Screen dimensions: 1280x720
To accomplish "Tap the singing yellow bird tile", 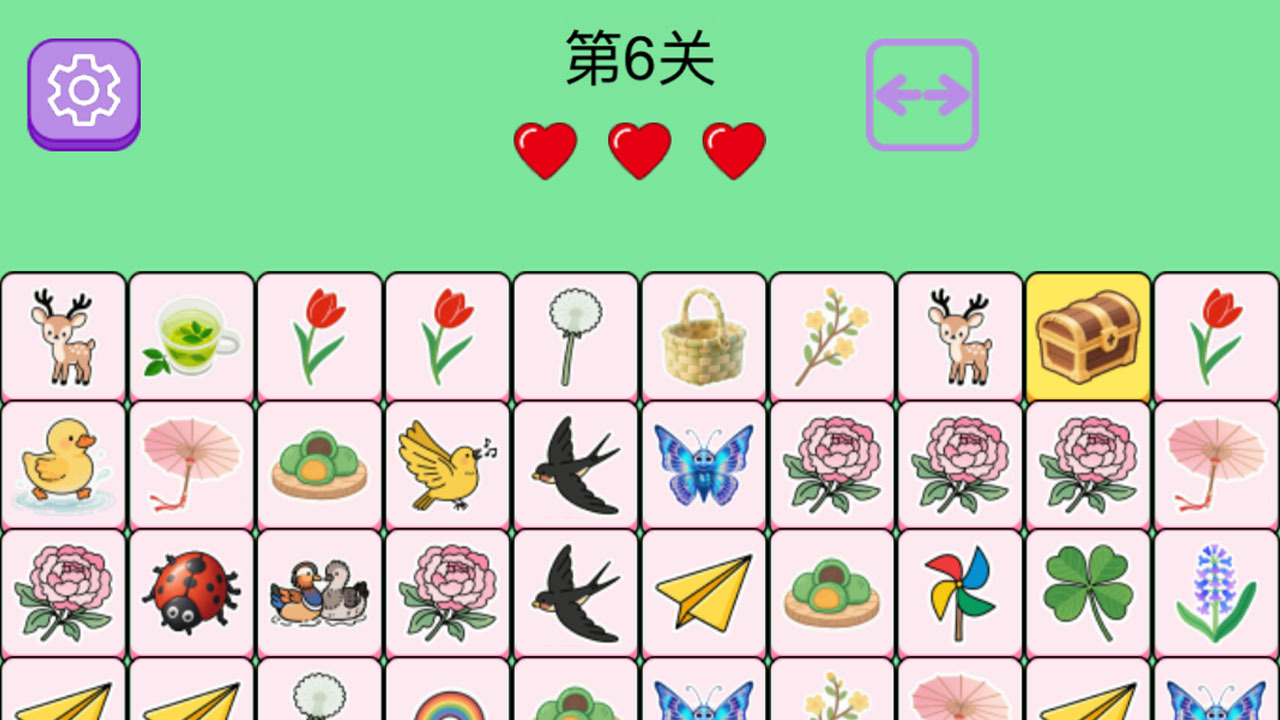I will (x=447, y=465).
